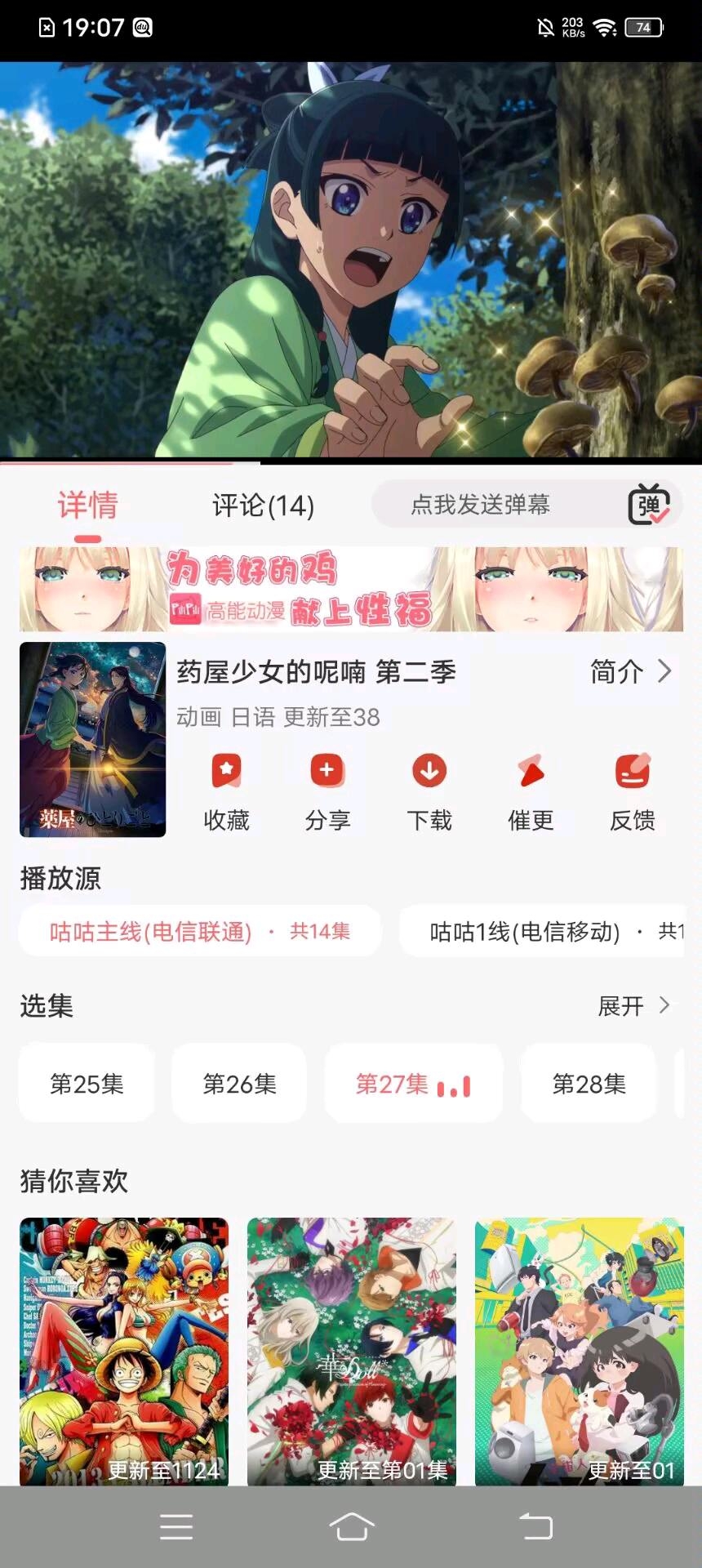This screenshot has height=1568, width=702.
Task: Play episode 第26集
Action: pyautogui.click(x=239, y=1084)
